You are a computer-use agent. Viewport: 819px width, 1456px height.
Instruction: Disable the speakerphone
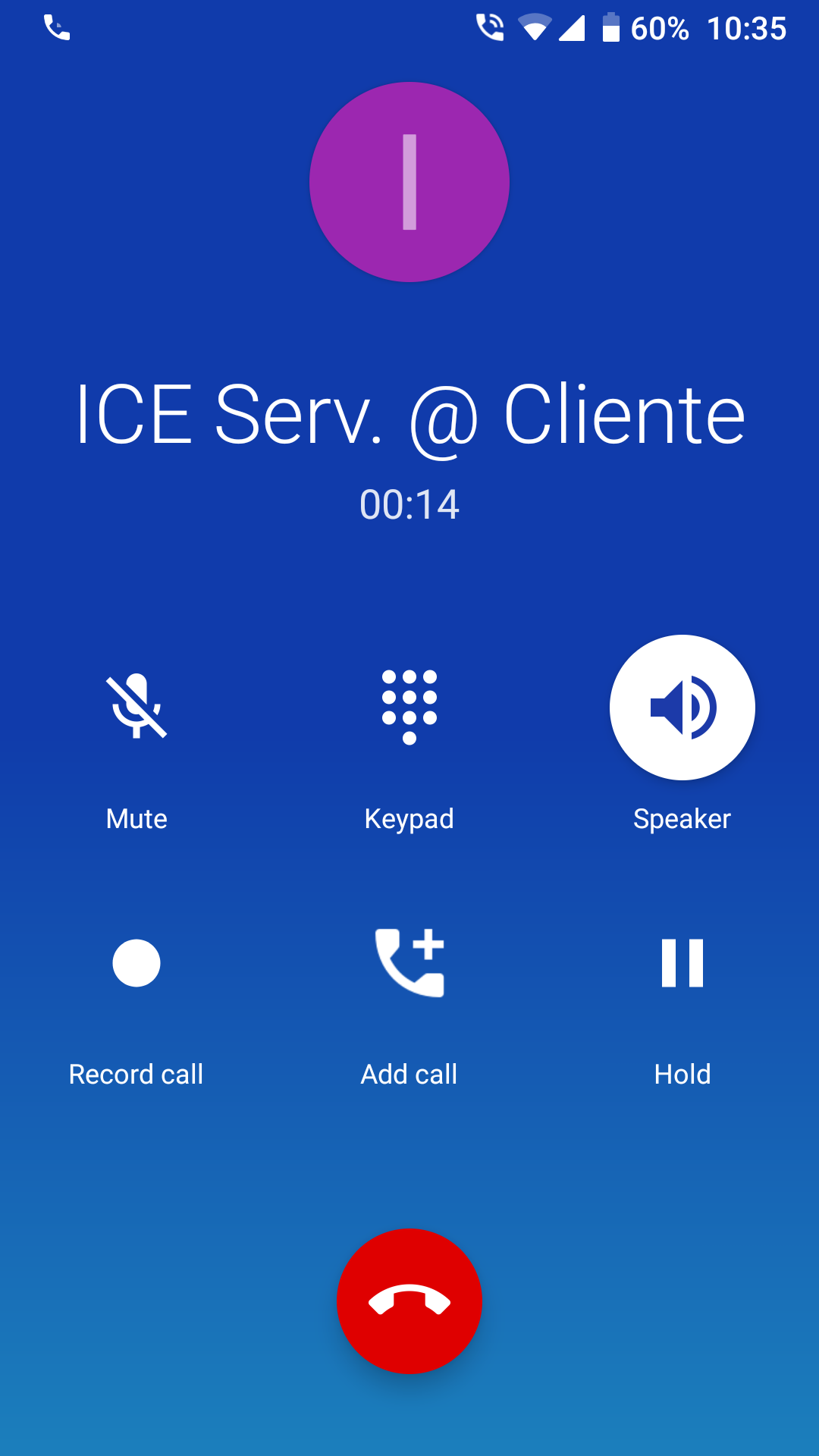682,707
